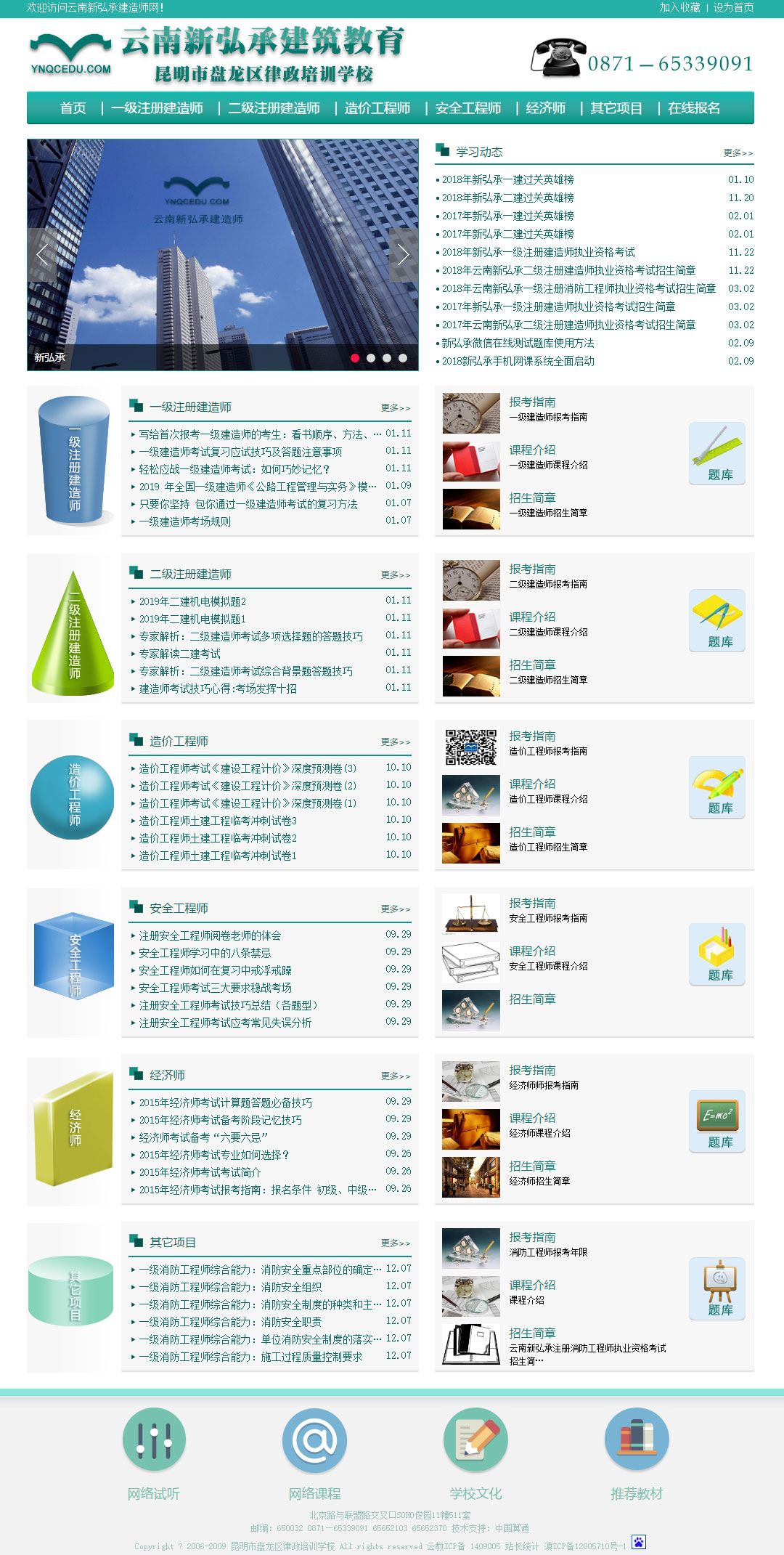Read 2018年新弘承一建过关英雄榜 news item
The height and width of the screenshot is (1555, 784).
point(508,179)
